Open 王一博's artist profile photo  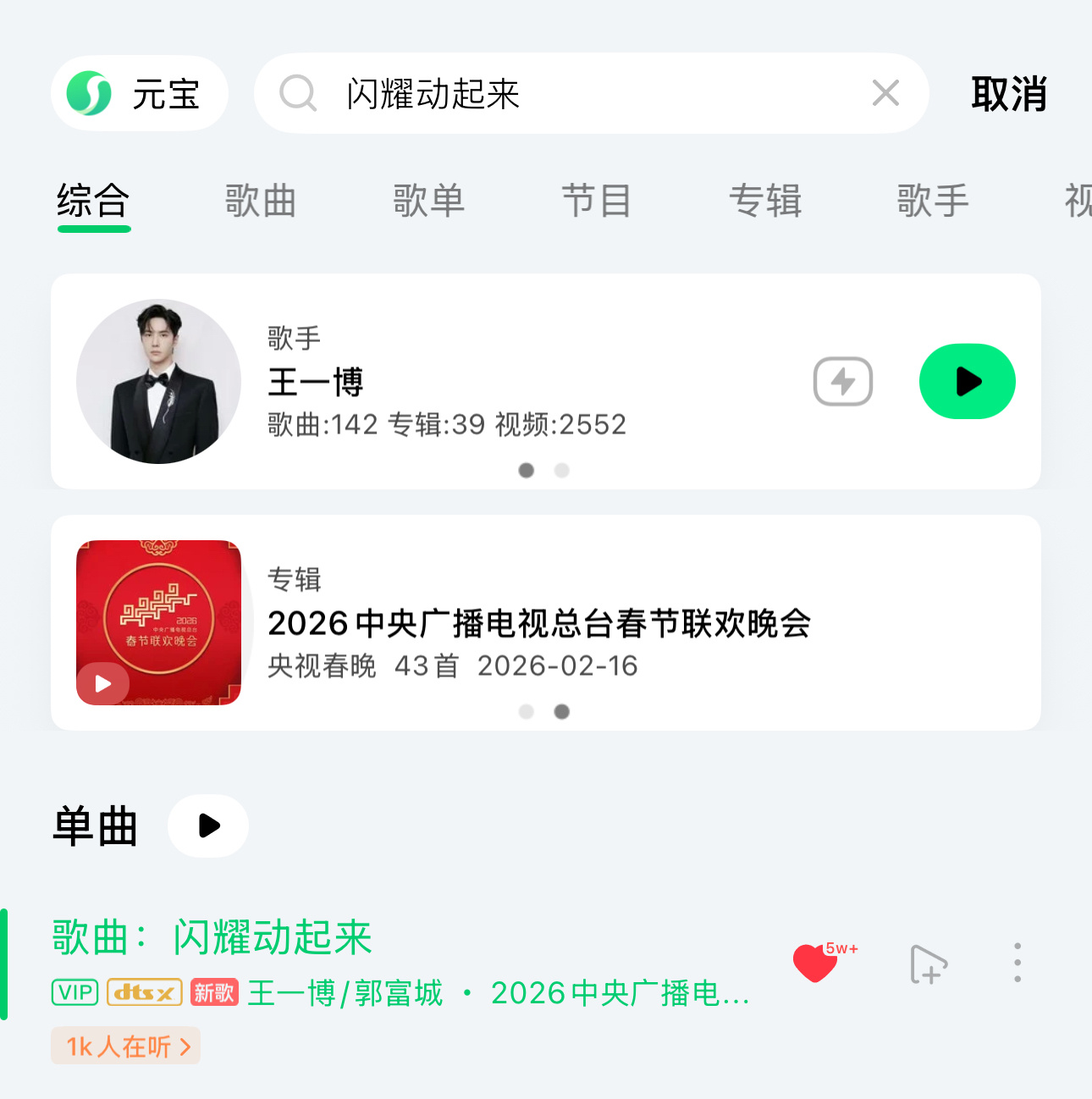tap(158, 382)
